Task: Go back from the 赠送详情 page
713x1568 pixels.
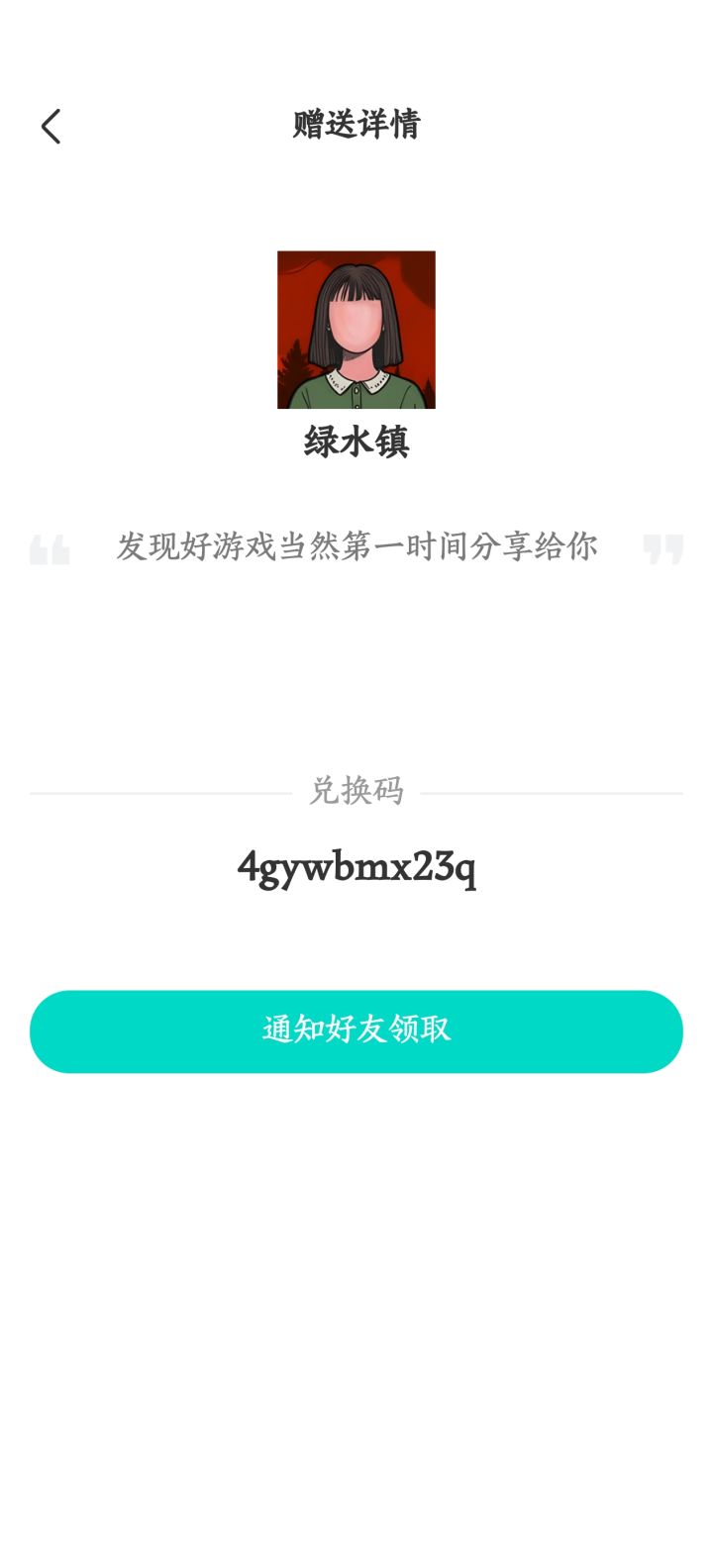Action: click(x=51, y=127)
